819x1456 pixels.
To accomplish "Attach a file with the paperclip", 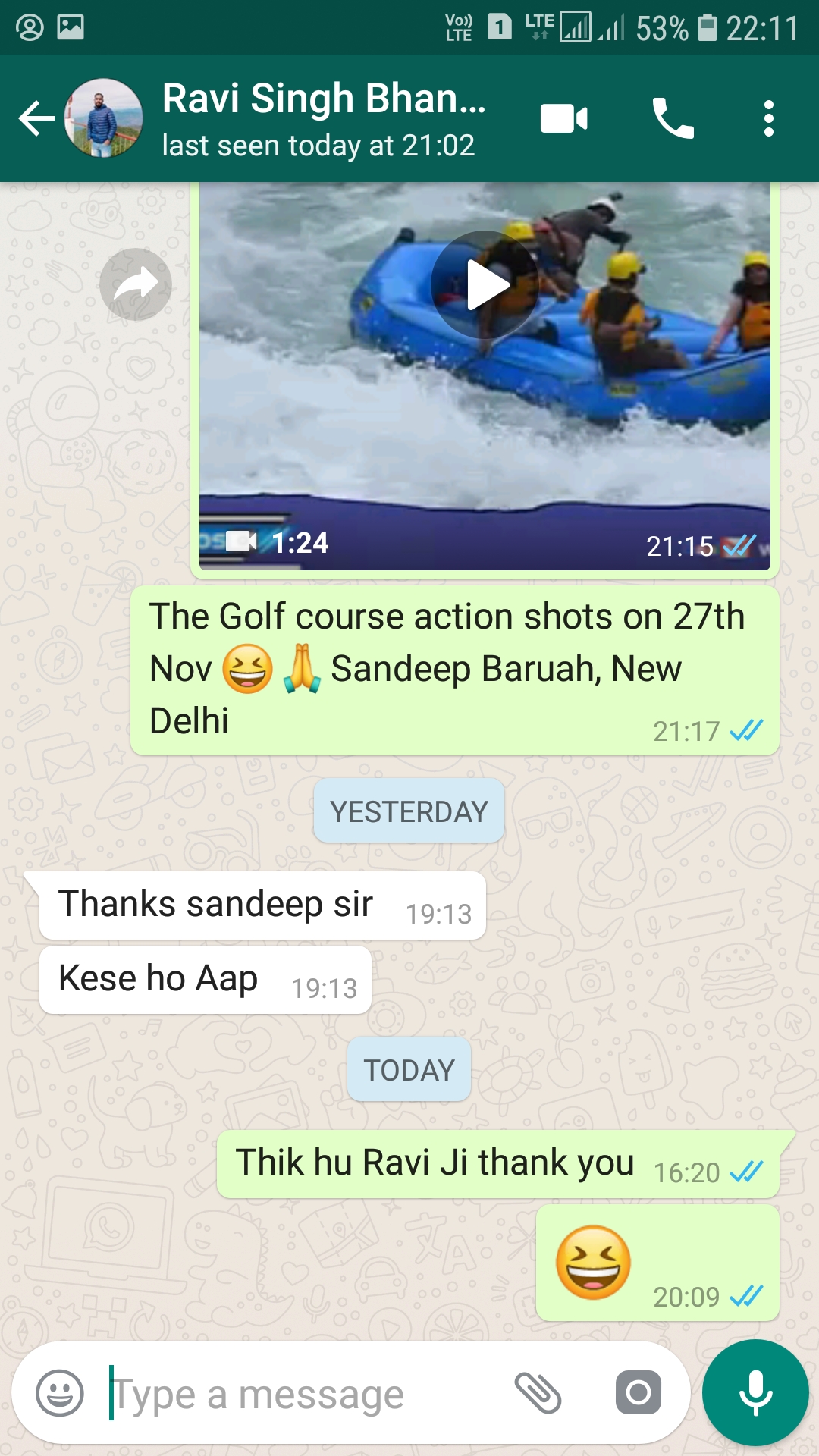I will 537,1393.
